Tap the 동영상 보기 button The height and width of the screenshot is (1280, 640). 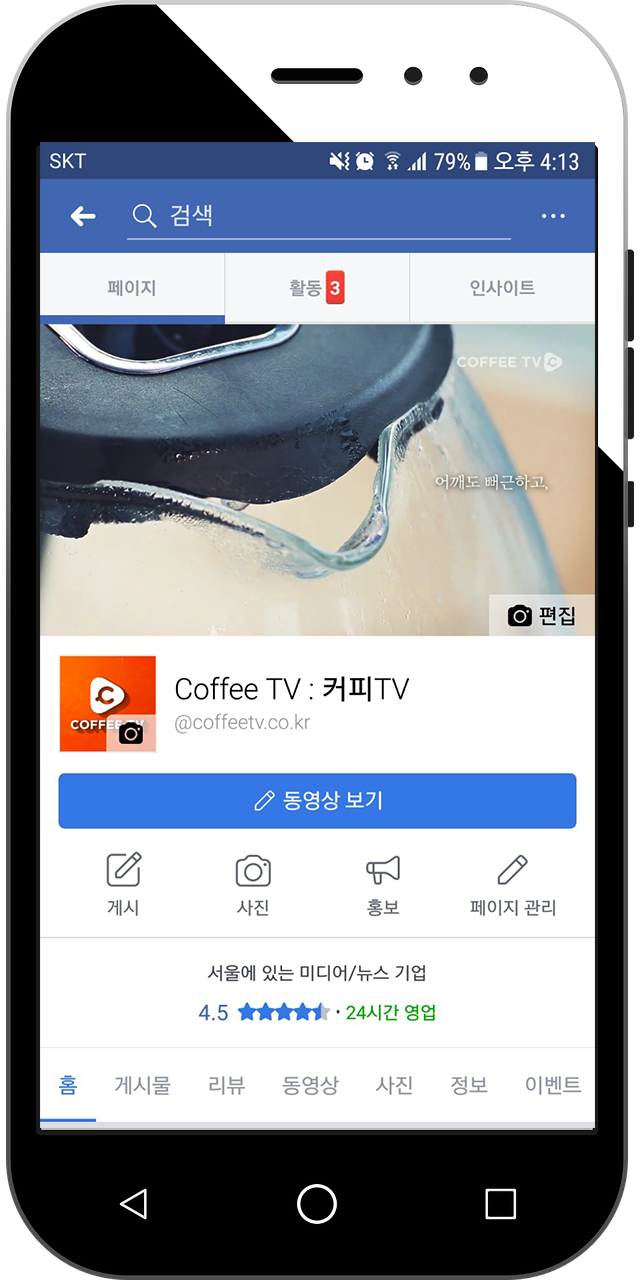point(317,801)
